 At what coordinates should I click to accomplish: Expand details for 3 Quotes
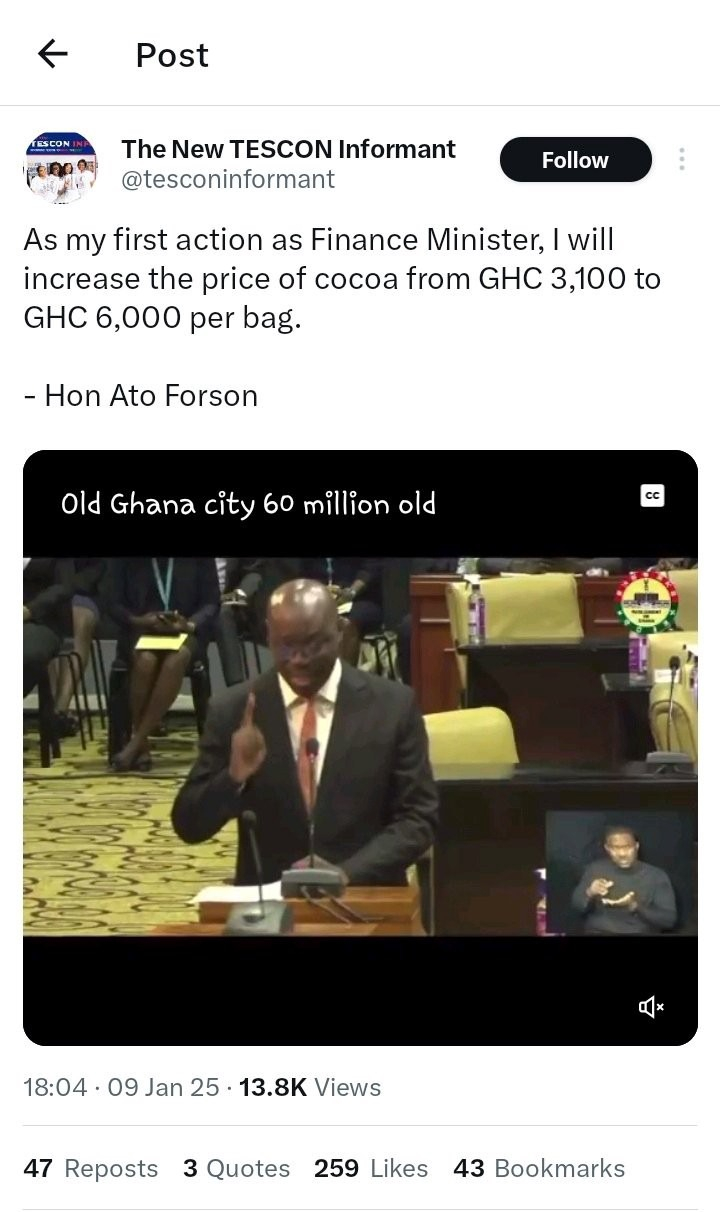(236, 1168)
